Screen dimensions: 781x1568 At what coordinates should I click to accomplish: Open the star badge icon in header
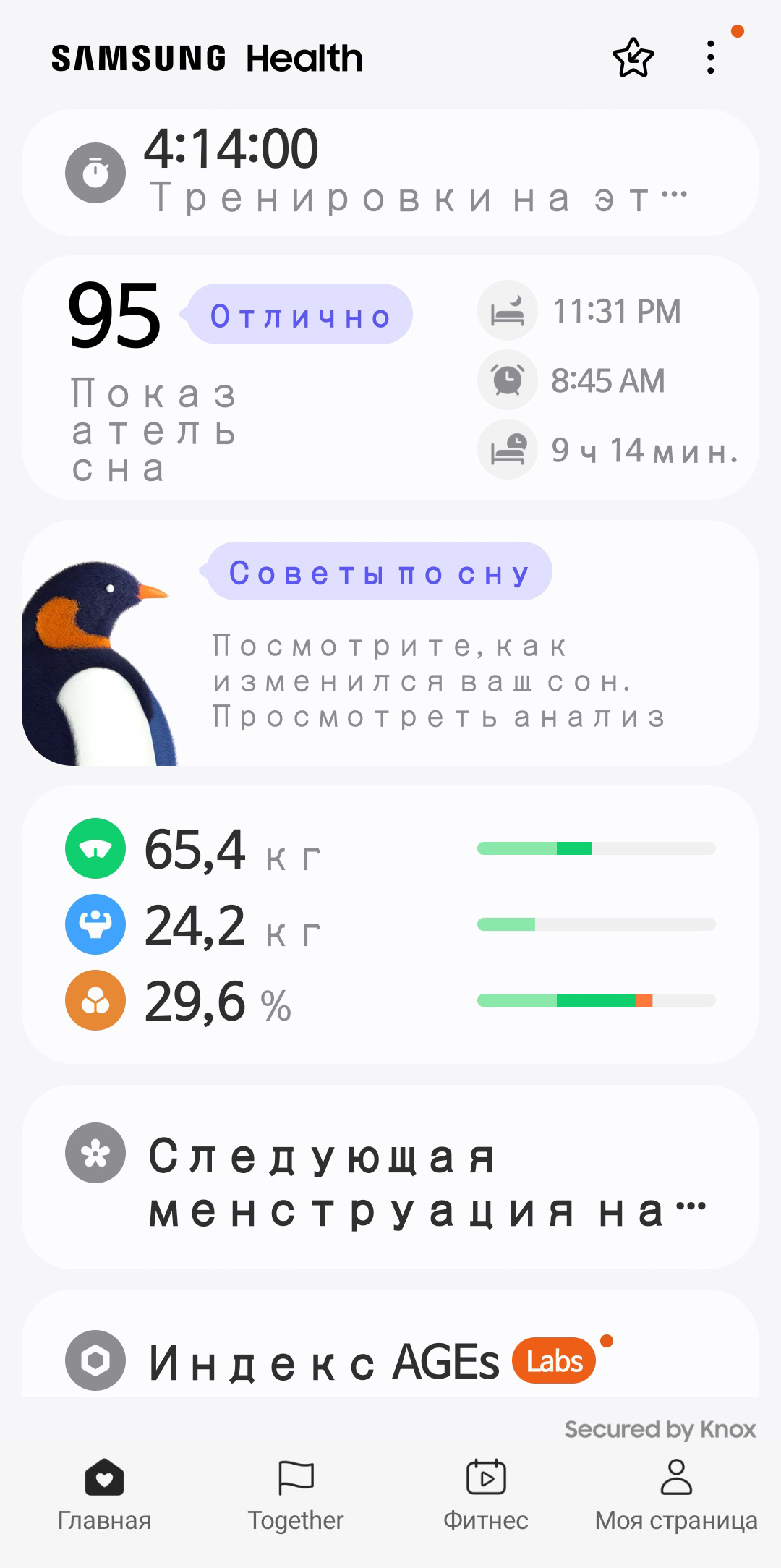[x=633, y=58]
